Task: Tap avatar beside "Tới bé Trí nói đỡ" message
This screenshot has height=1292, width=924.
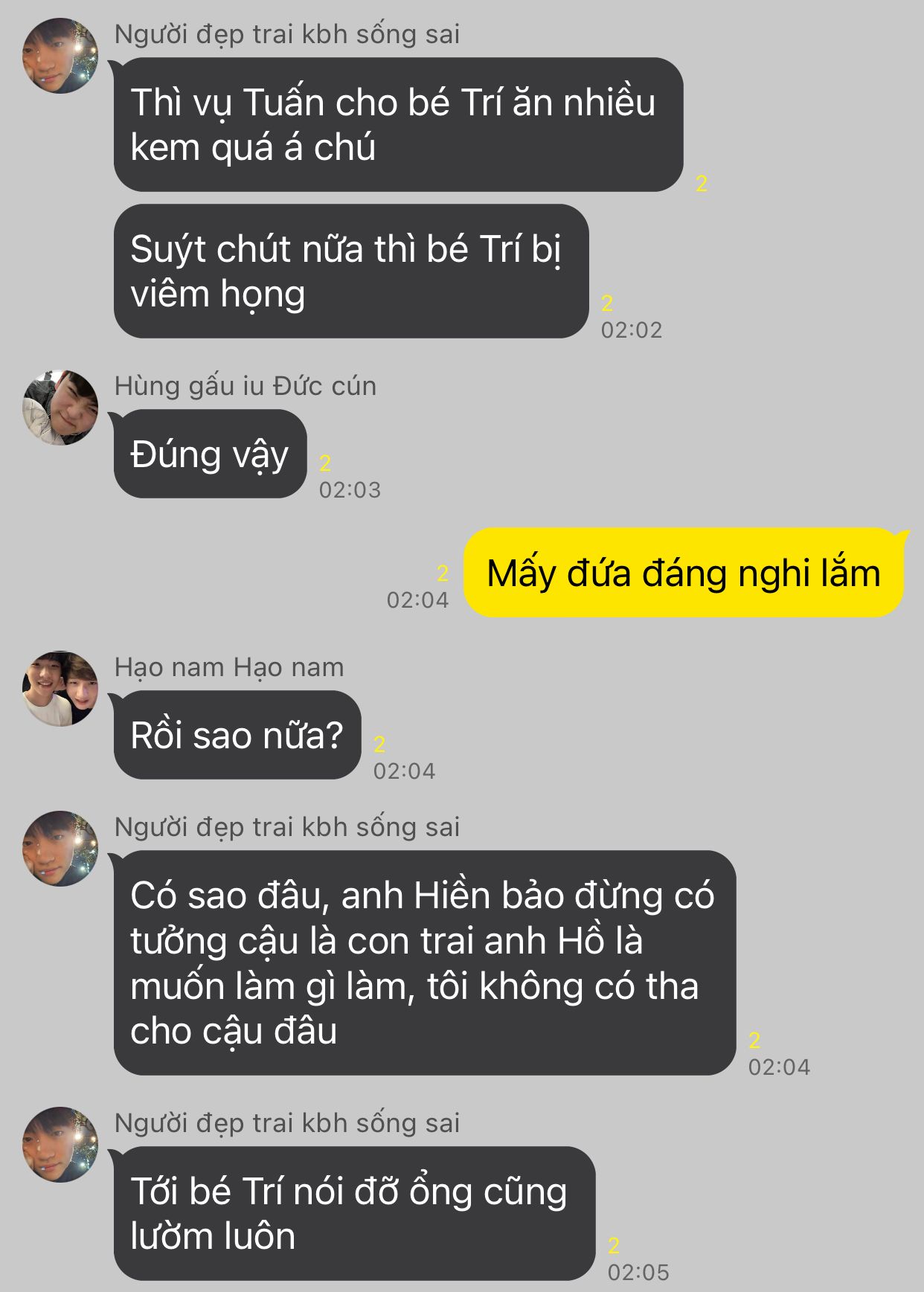Action: click(x=60, y=1145)
